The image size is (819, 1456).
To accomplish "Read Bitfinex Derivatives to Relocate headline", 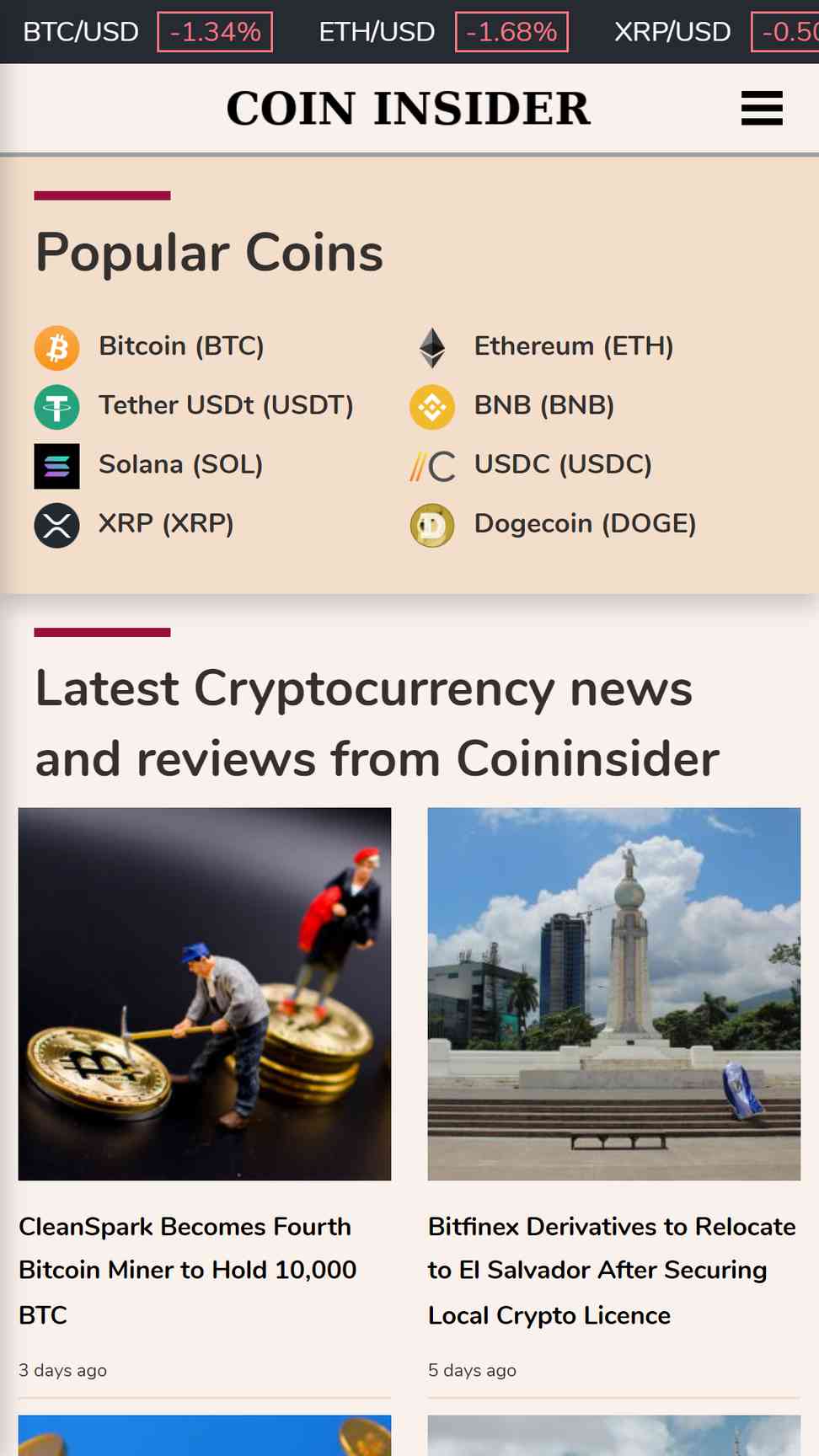I will (612, 1270).
